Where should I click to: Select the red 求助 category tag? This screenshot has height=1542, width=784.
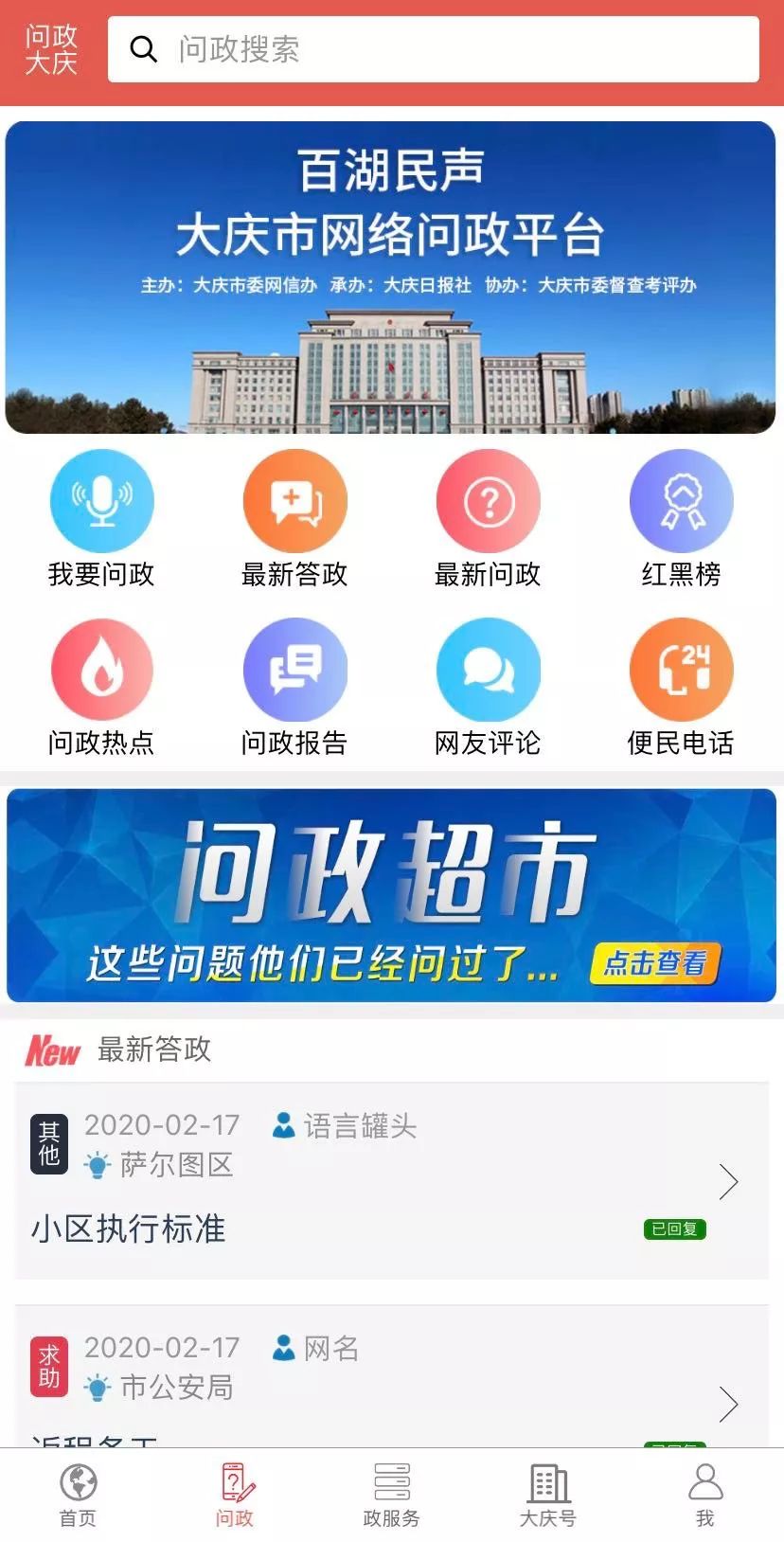click(x=48, y=1367)
